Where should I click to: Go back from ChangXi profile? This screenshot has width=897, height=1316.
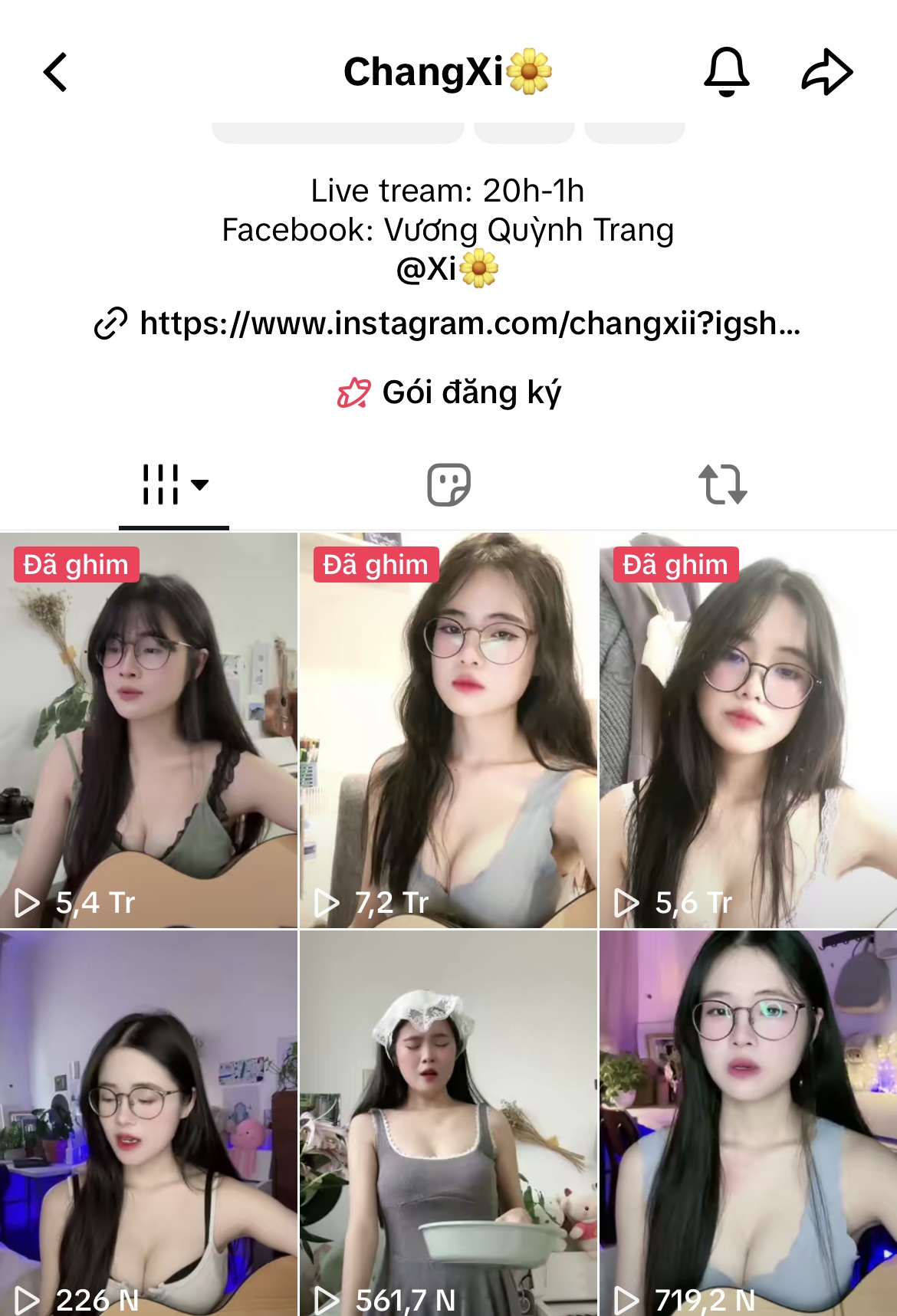click(x=55, y=72)
